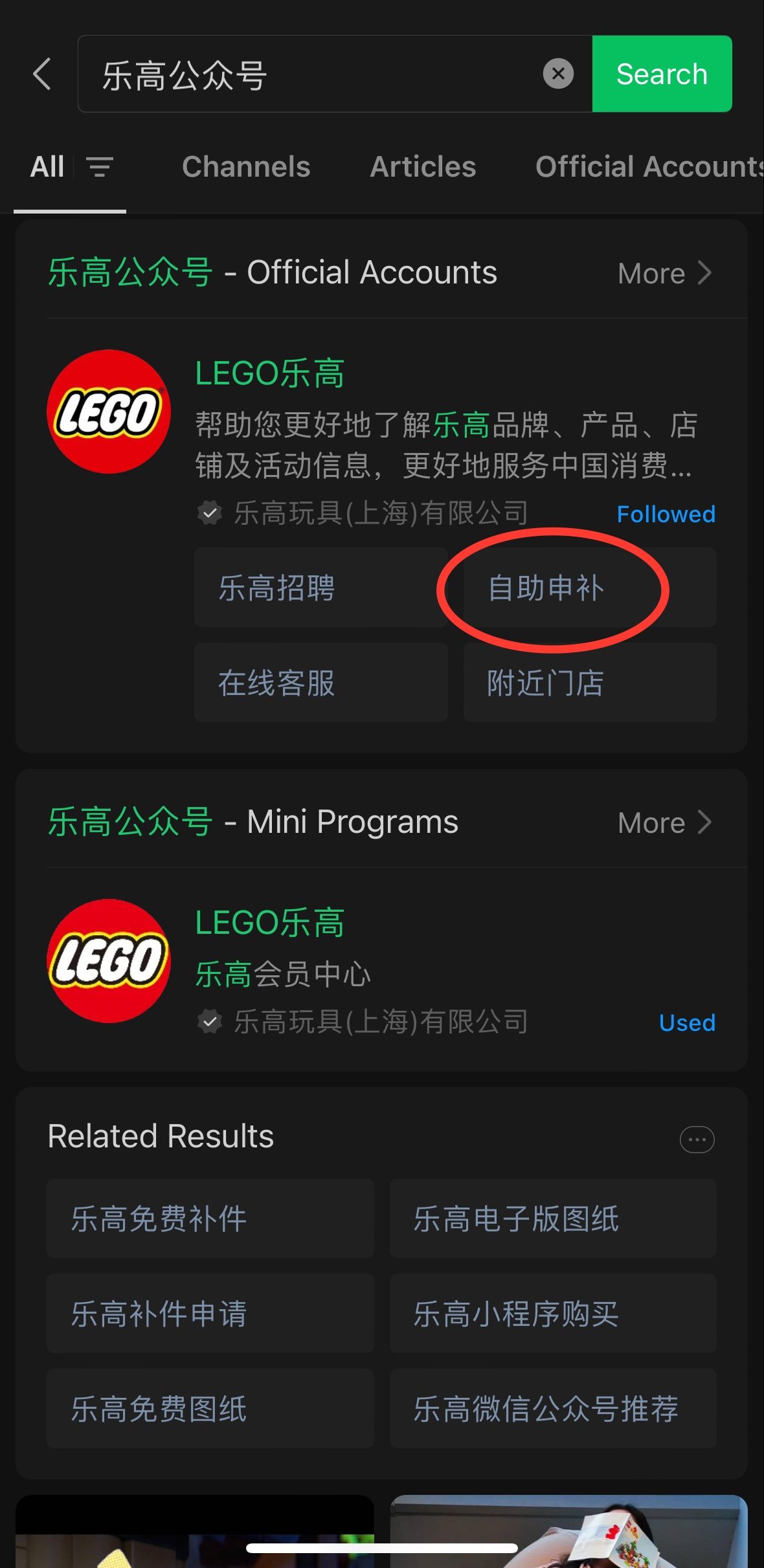This screenshot has height=1568, width=764.
Task: Select the 自助申补 shortcut
Action: tap(589, 588)
